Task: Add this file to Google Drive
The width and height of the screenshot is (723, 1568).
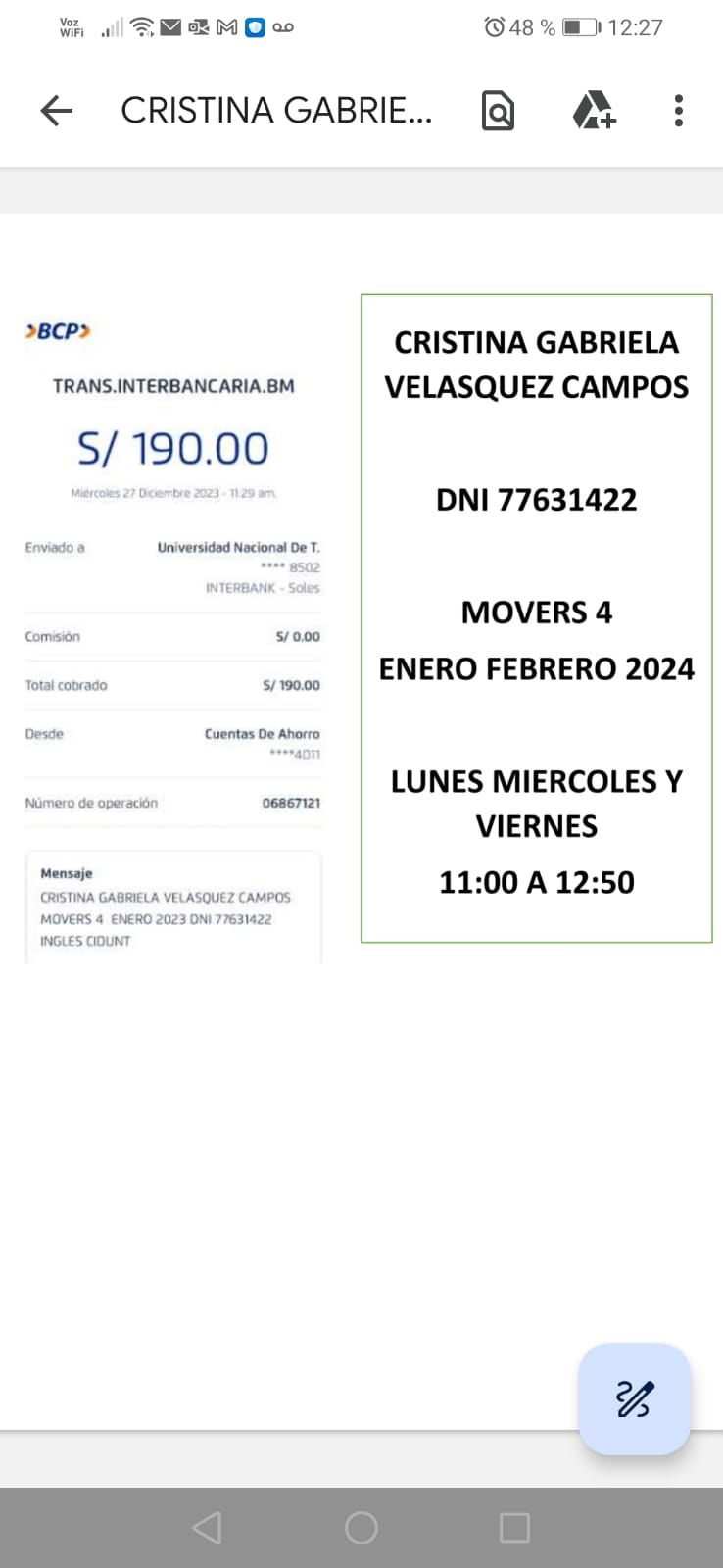Action: click(x=594, y=111)
